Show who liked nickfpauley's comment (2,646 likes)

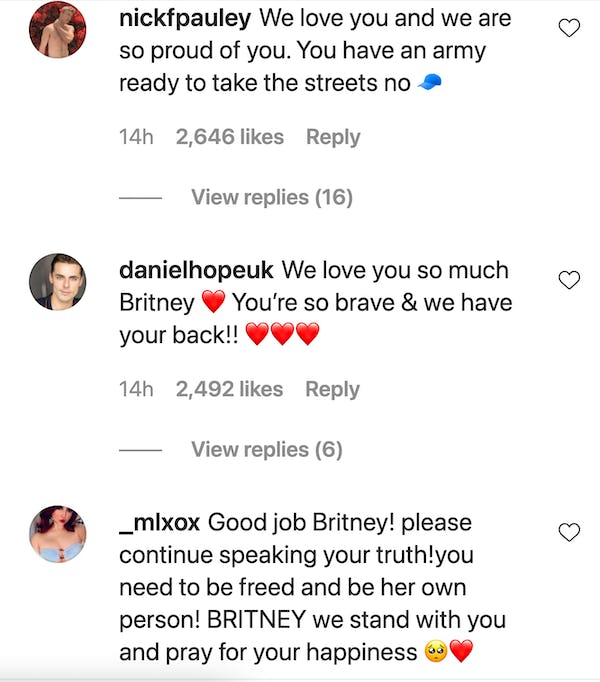click(229, 137)
